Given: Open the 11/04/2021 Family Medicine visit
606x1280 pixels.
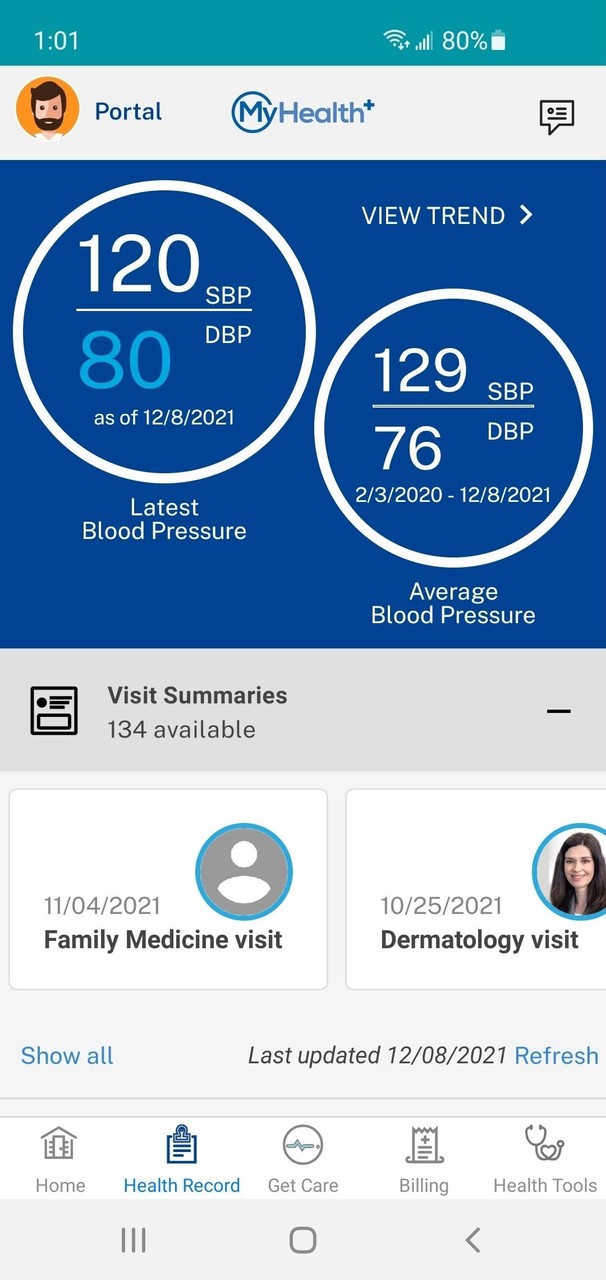Looking at the screenshot, I should pos(168,889).
